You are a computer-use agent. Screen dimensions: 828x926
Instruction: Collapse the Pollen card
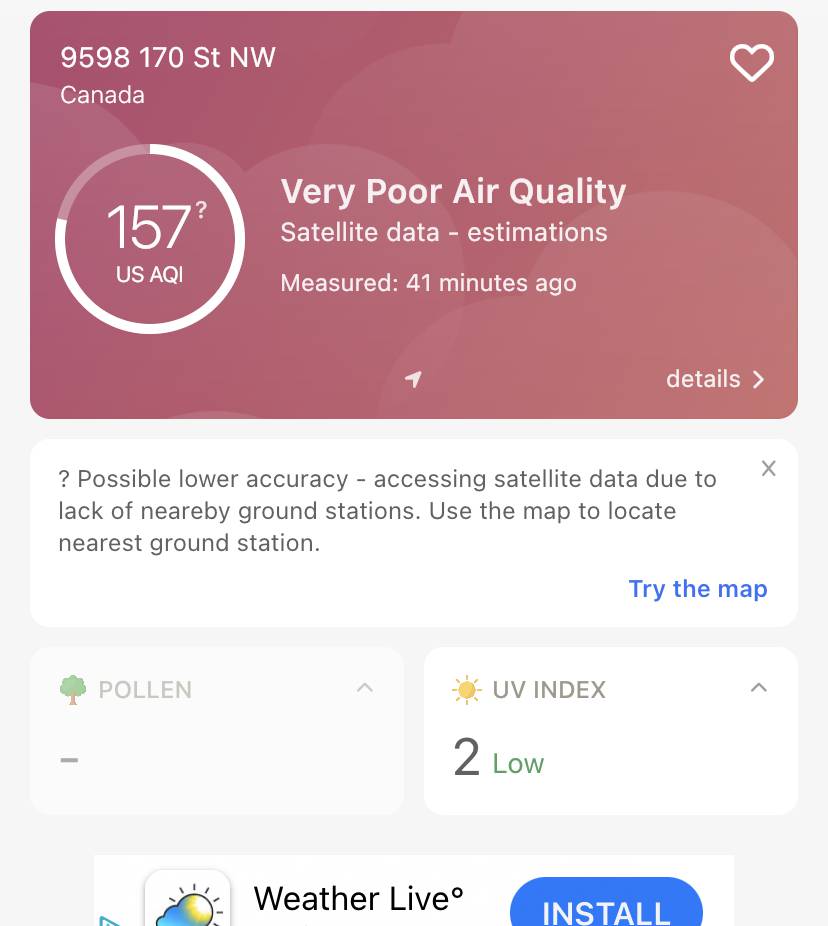[365, 688]
